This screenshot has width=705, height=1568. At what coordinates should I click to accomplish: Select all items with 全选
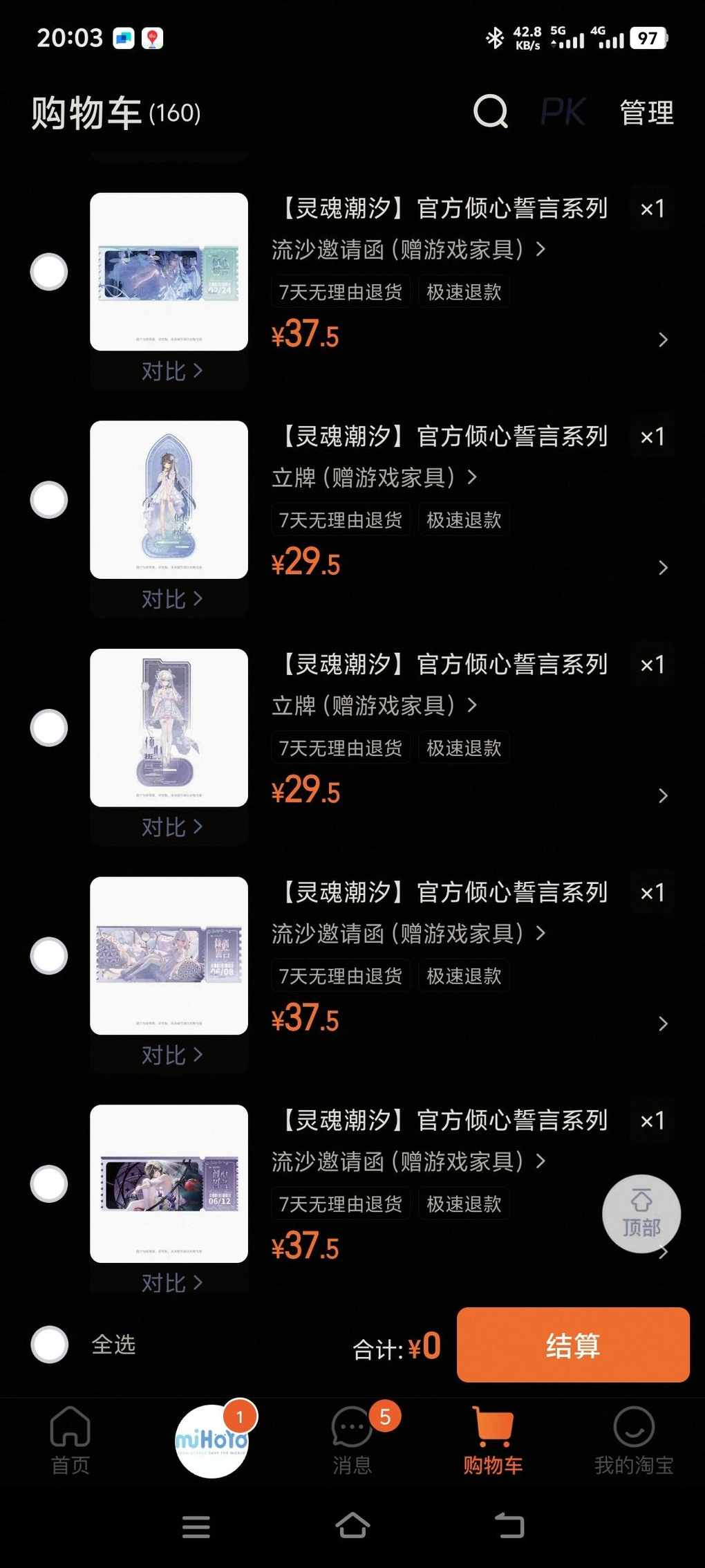(50, 1345)
